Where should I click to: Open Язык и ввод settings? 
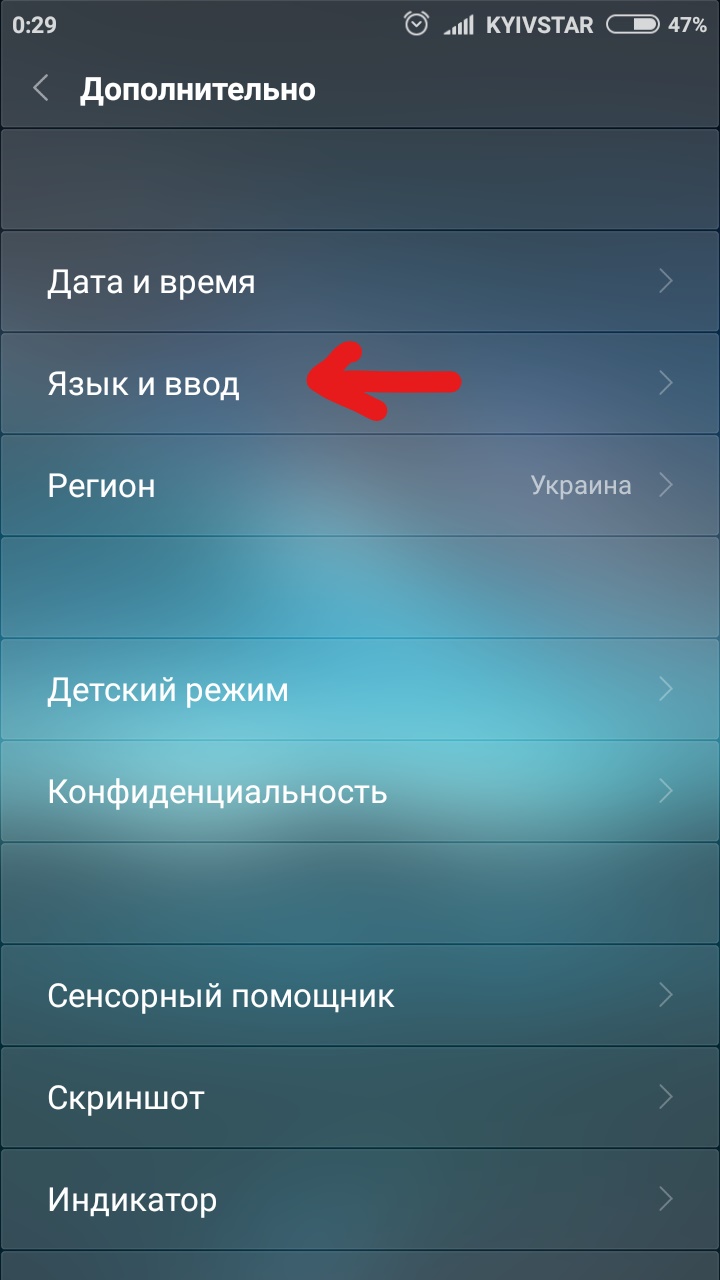(360, 384)
